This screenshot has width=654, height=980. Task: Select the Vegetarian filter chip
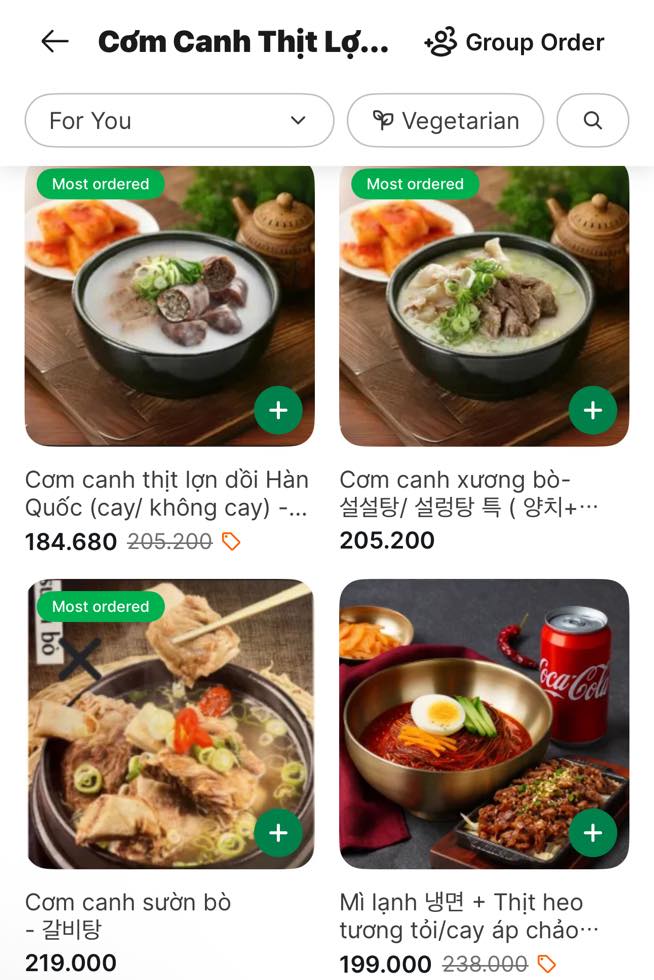pos(445,121)
